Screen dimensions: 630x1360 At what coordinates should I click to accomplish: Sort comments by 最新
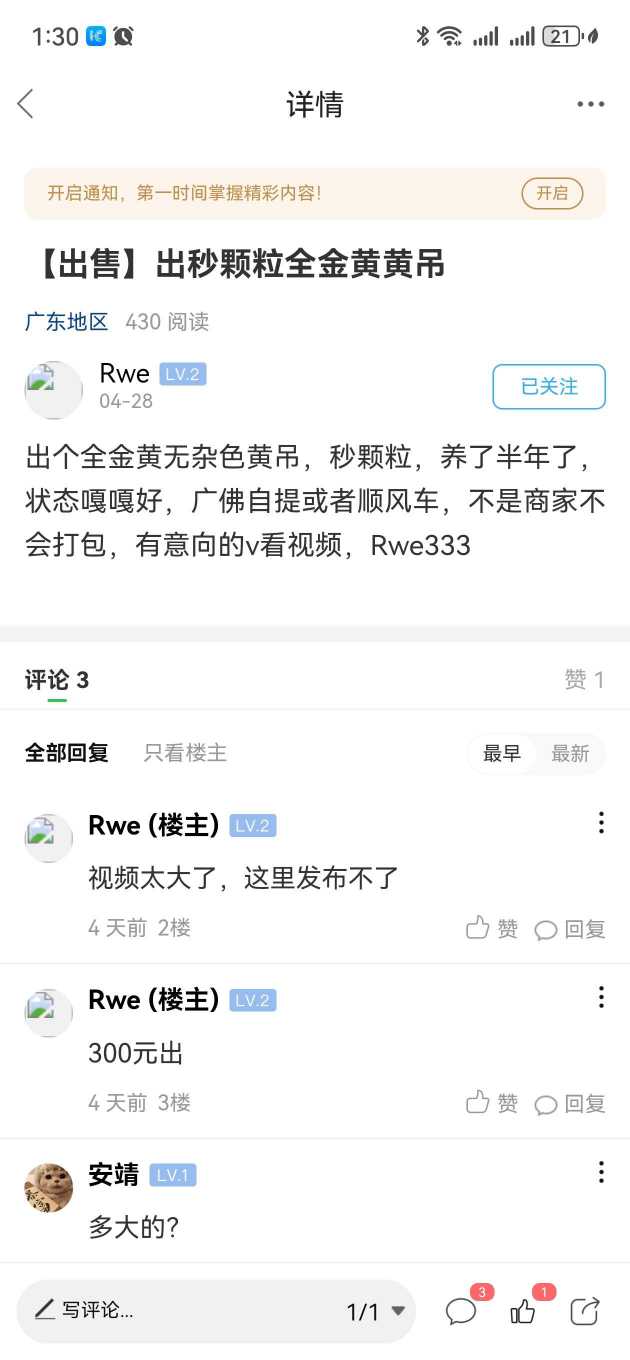[570, 754]
